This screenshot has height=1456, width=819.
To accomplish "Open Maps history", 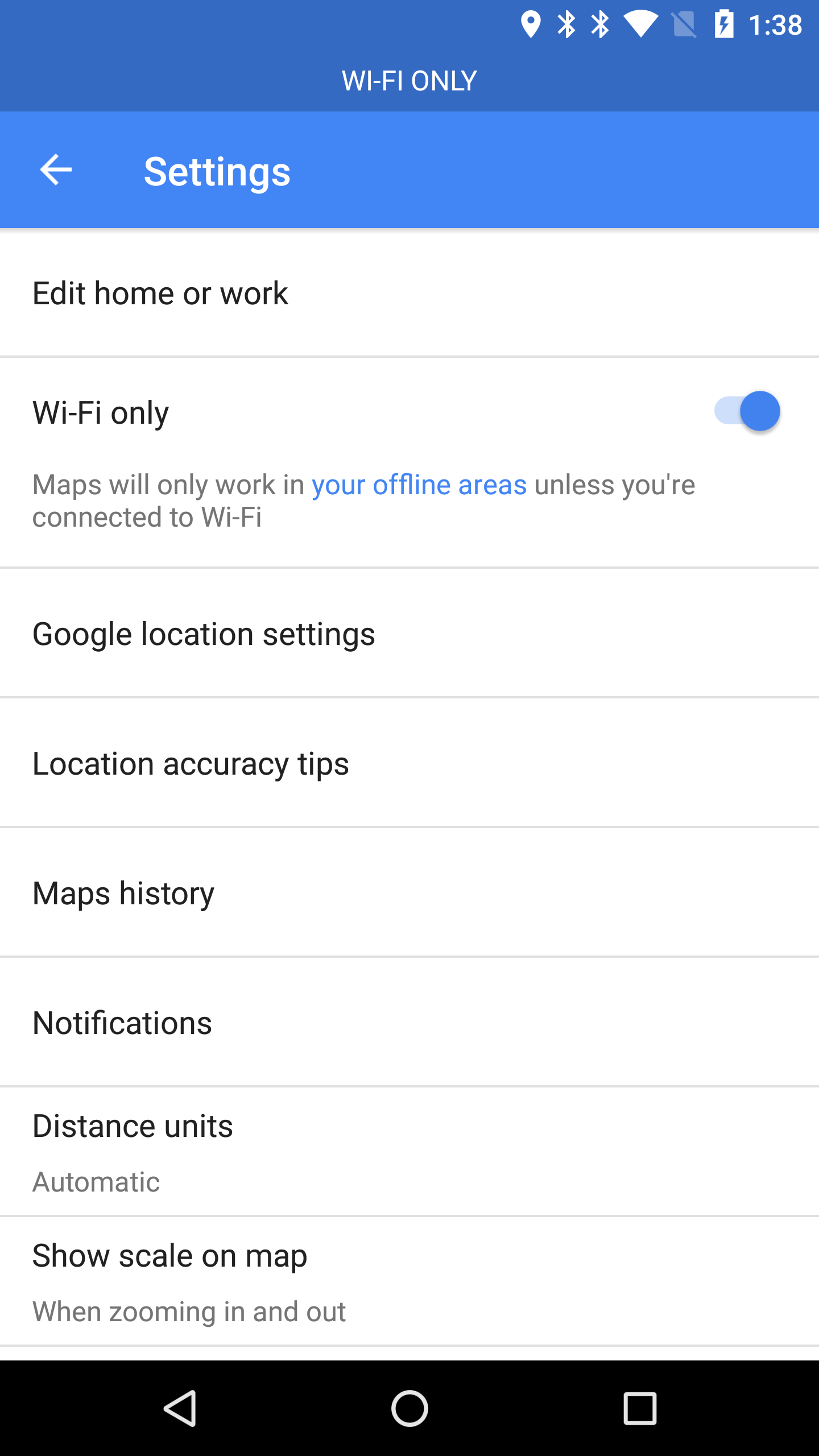I will coord(123,893).
